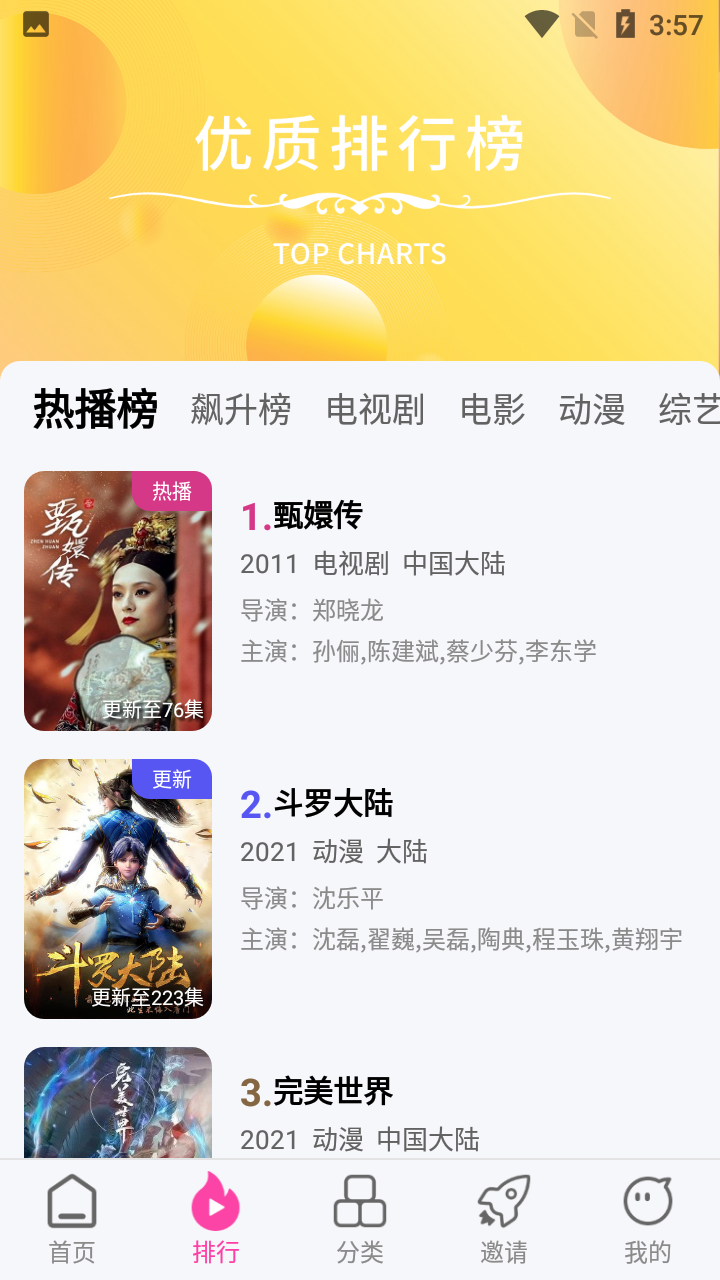Show the 电影 ranking list
Screen dimensions: 720x1280
click(x=492, y=410)
